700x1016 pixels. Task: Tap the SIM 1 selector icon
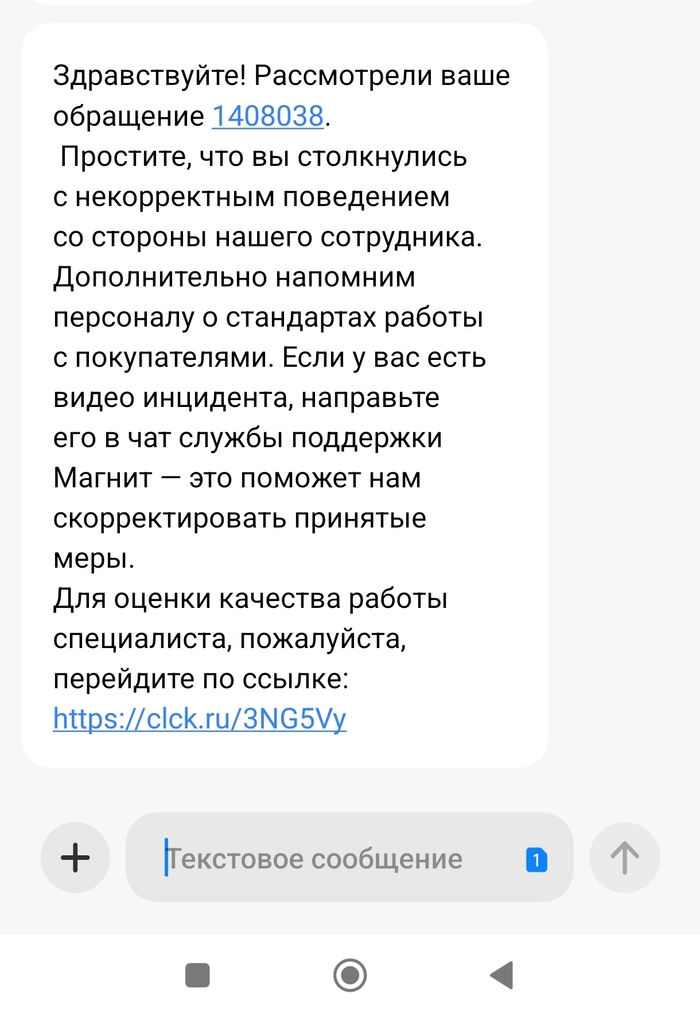click(x=537, y=859)
